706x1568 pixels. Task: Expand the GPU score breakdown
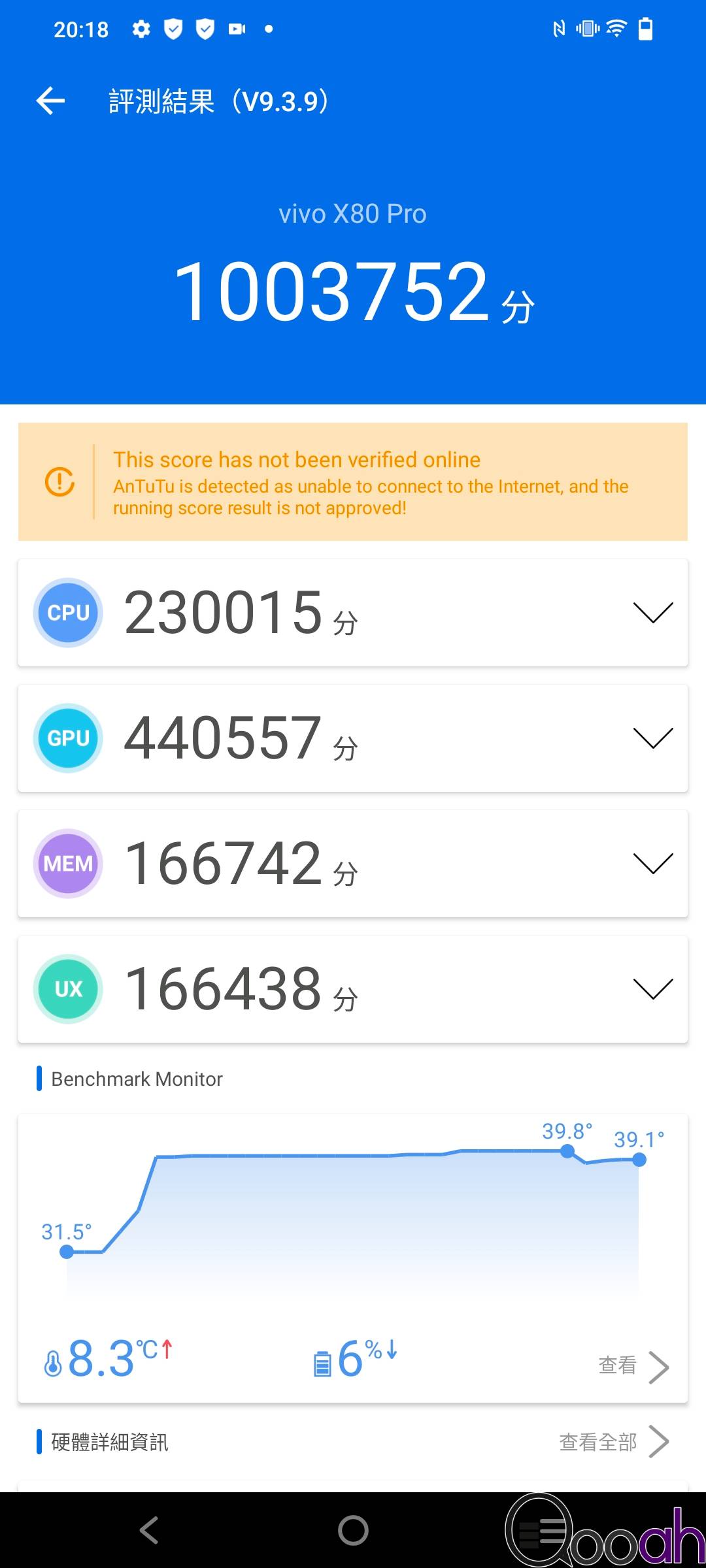[x=653, y=738]
